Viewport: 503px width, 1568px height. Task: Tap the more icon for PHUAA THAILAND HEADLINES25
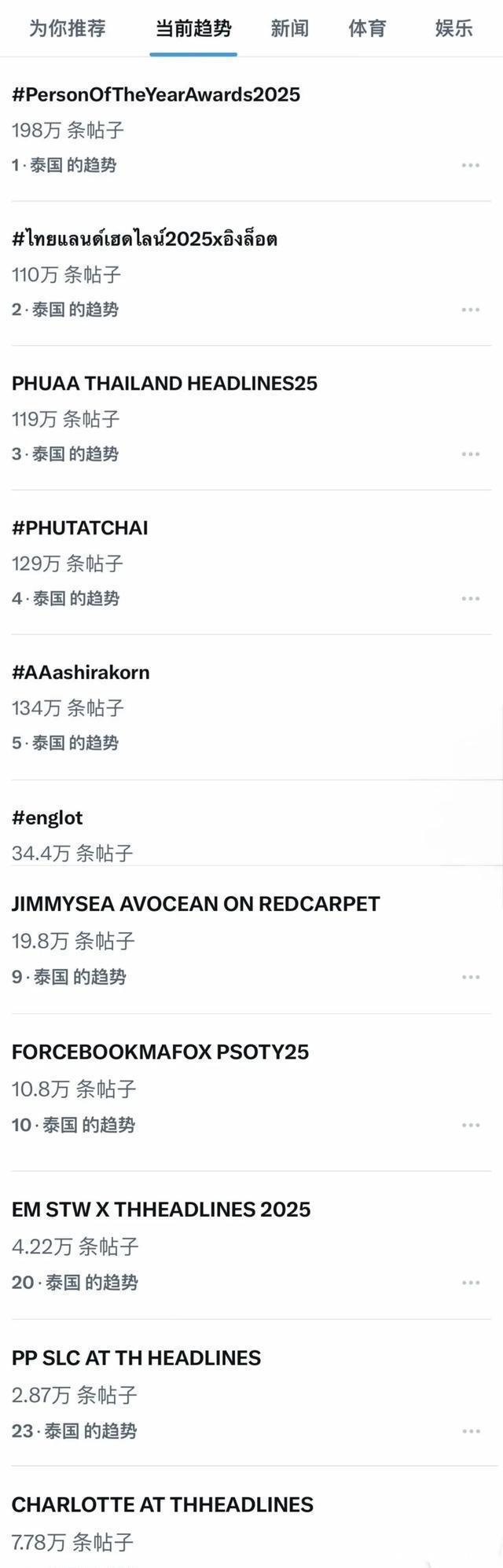470,454
